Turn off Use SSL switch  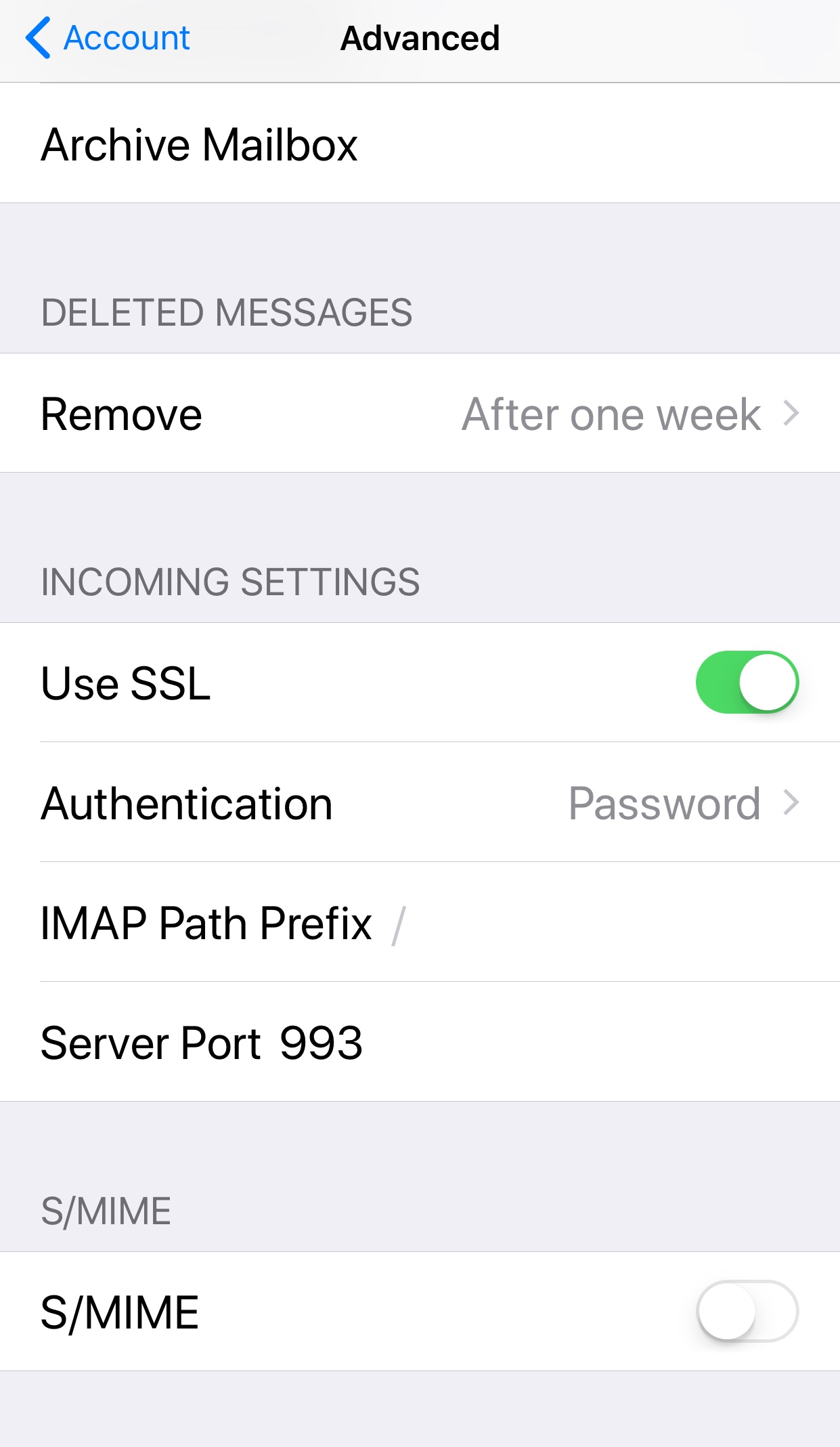coord(747,683)
